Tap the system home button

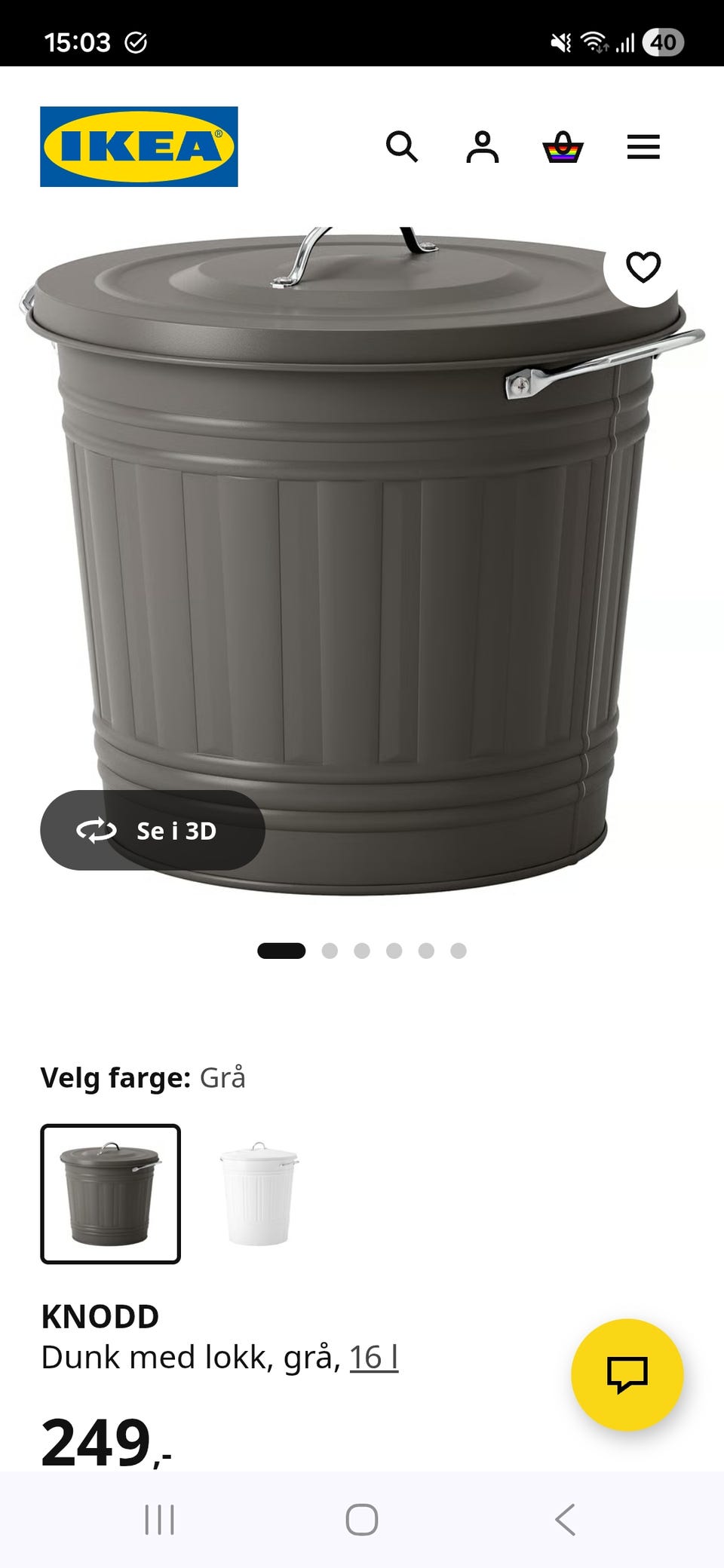[362, 1520]
